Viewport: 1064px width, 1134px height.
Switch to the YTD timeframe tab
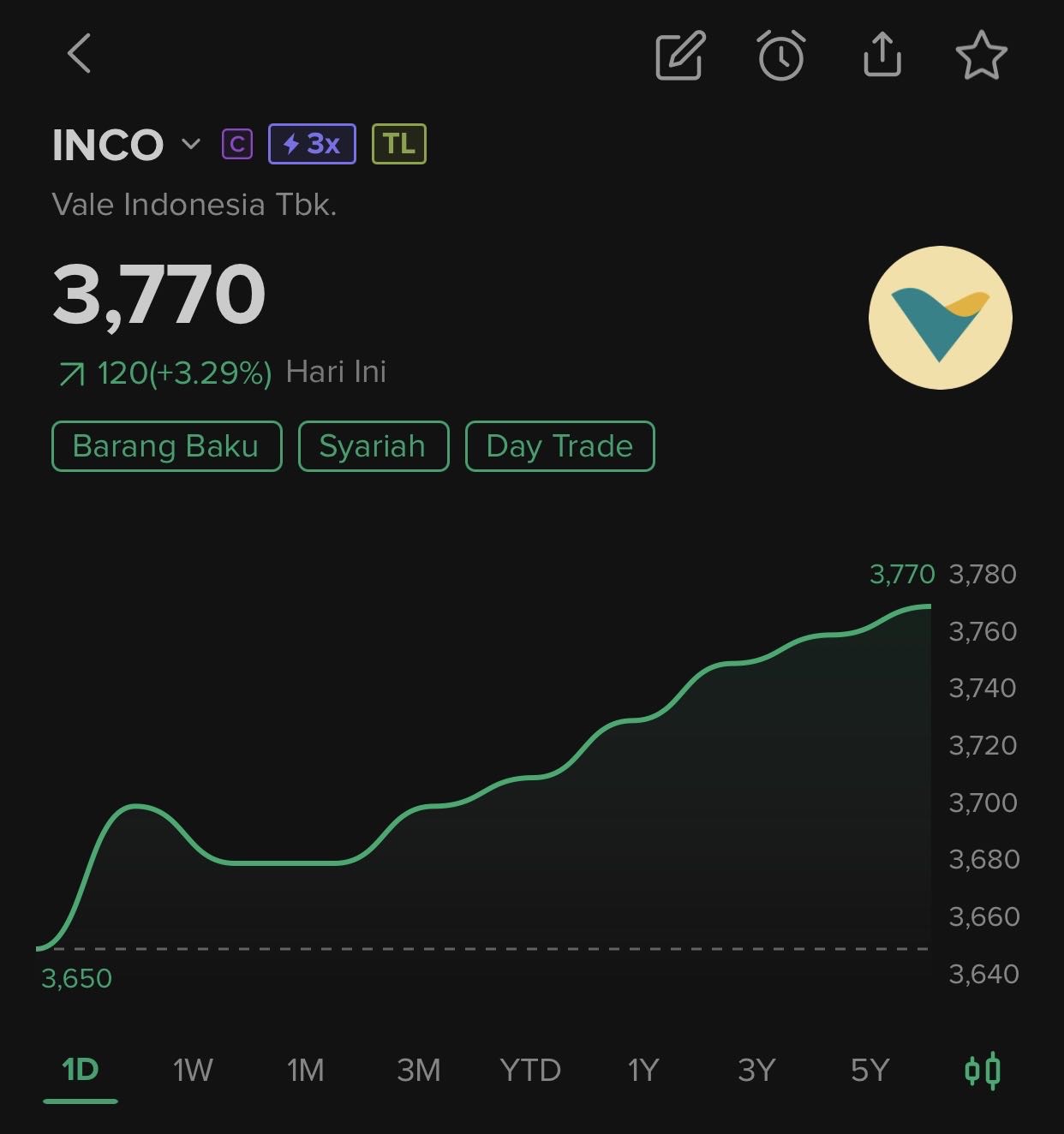[531, 1068]
